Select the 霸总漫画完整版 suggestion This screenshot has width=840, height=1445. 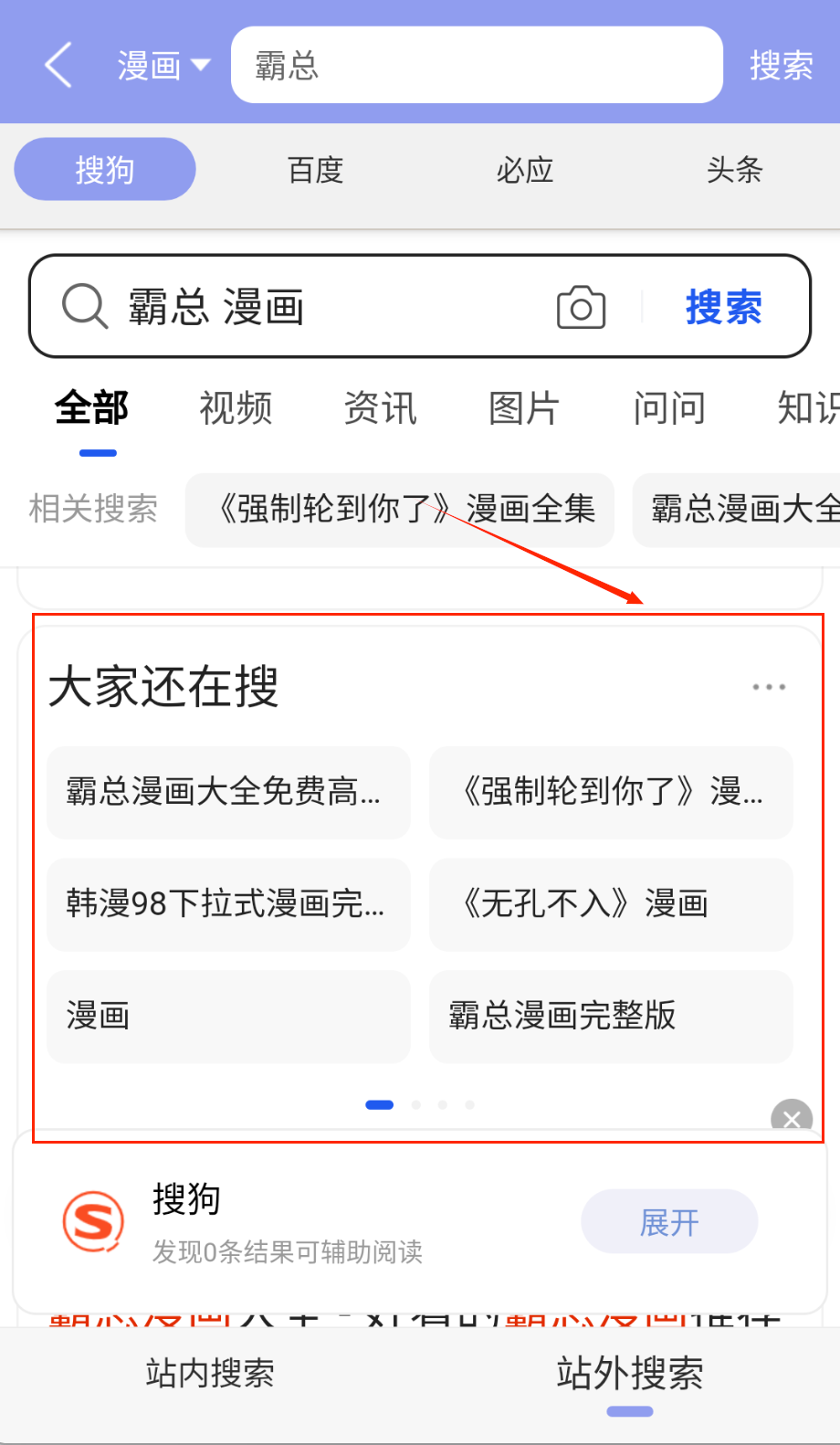click(610, 1016)
